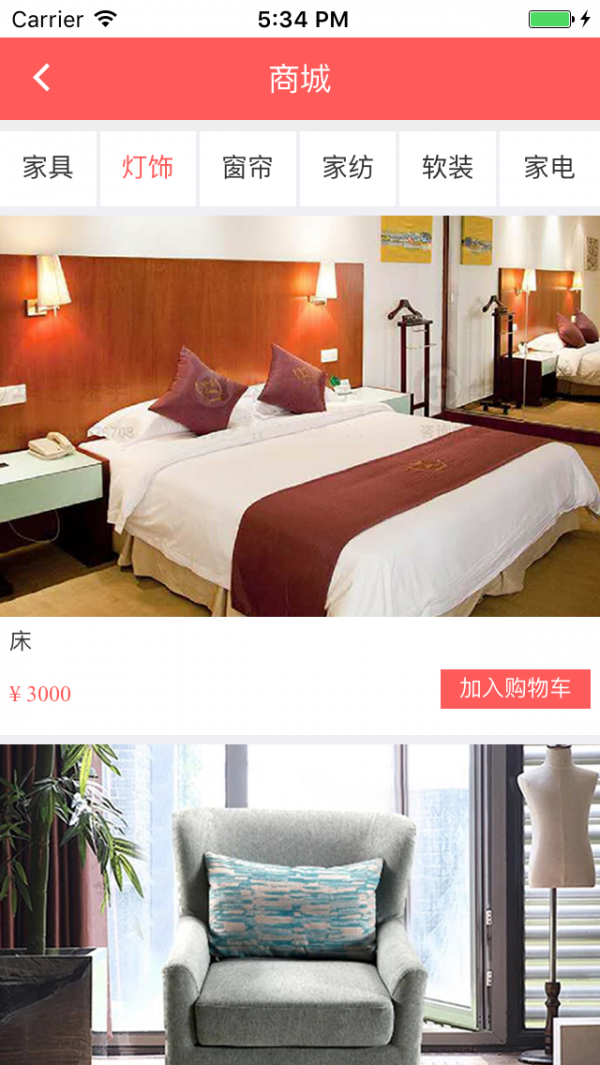Go back using the arrow

(41, 78)
